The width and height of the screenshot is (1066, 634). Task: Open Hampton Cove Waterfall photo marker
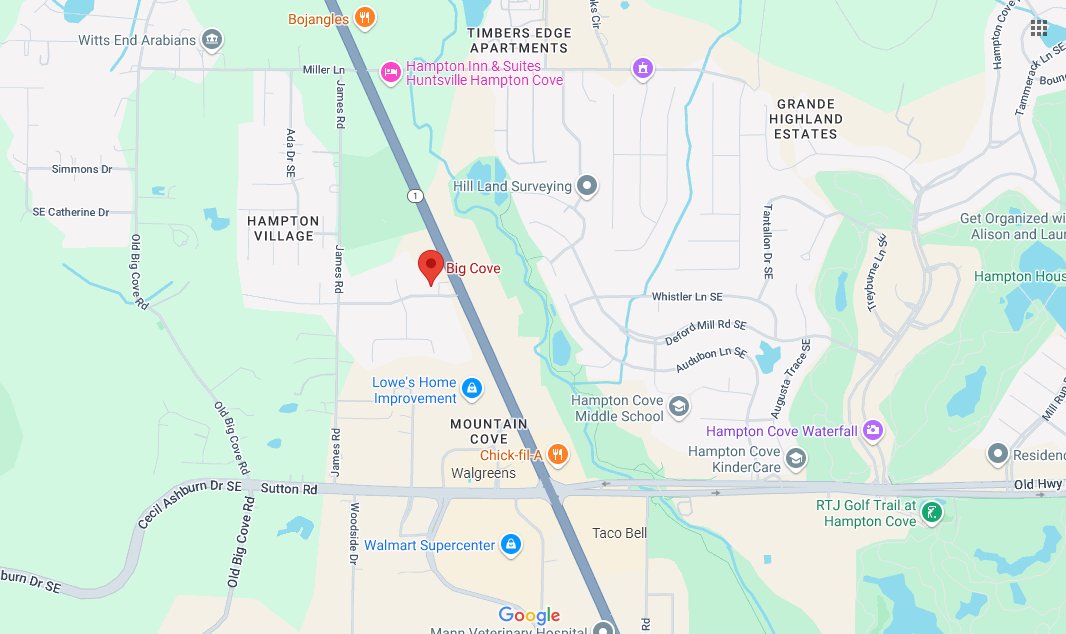tap(874, 431)
